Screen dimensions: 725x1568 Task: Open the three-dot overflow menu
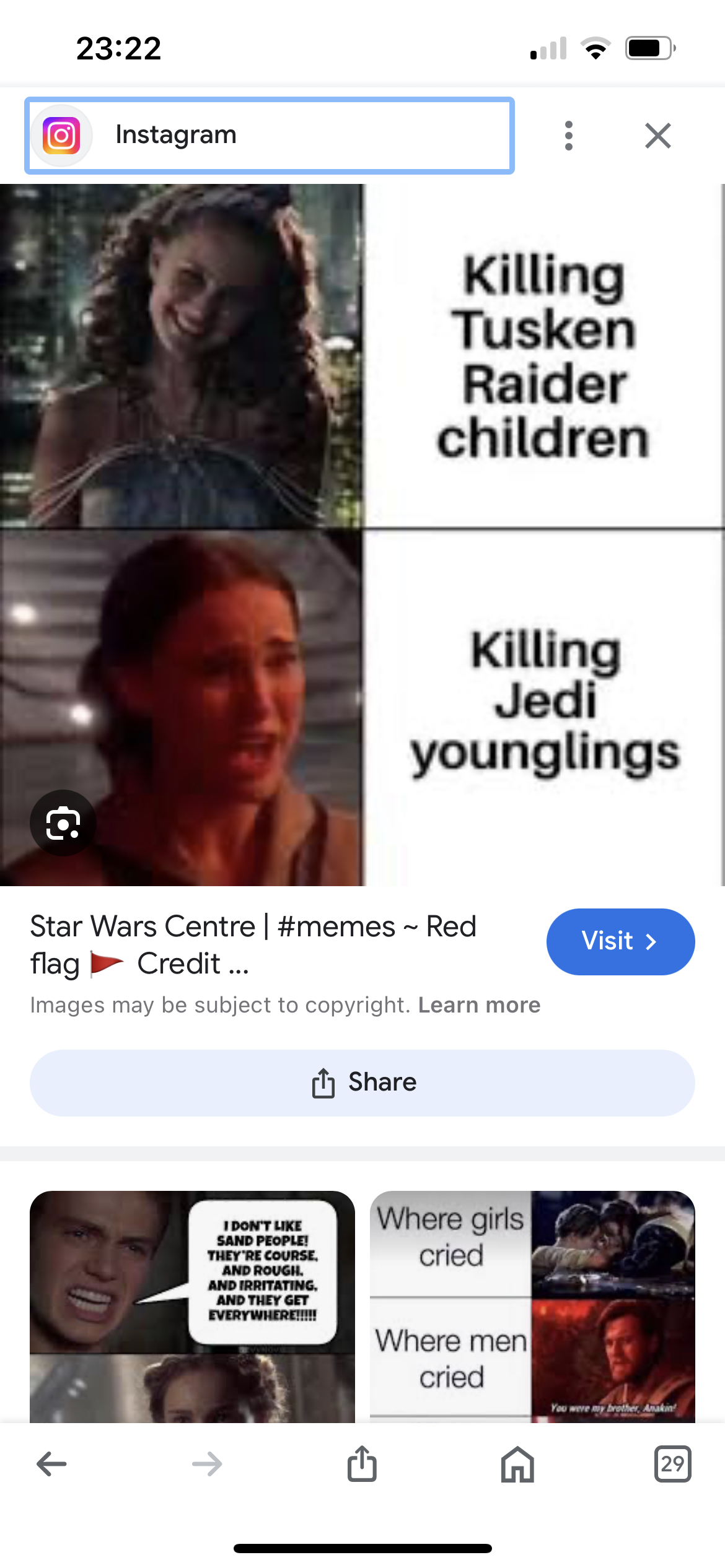point(569,136)
